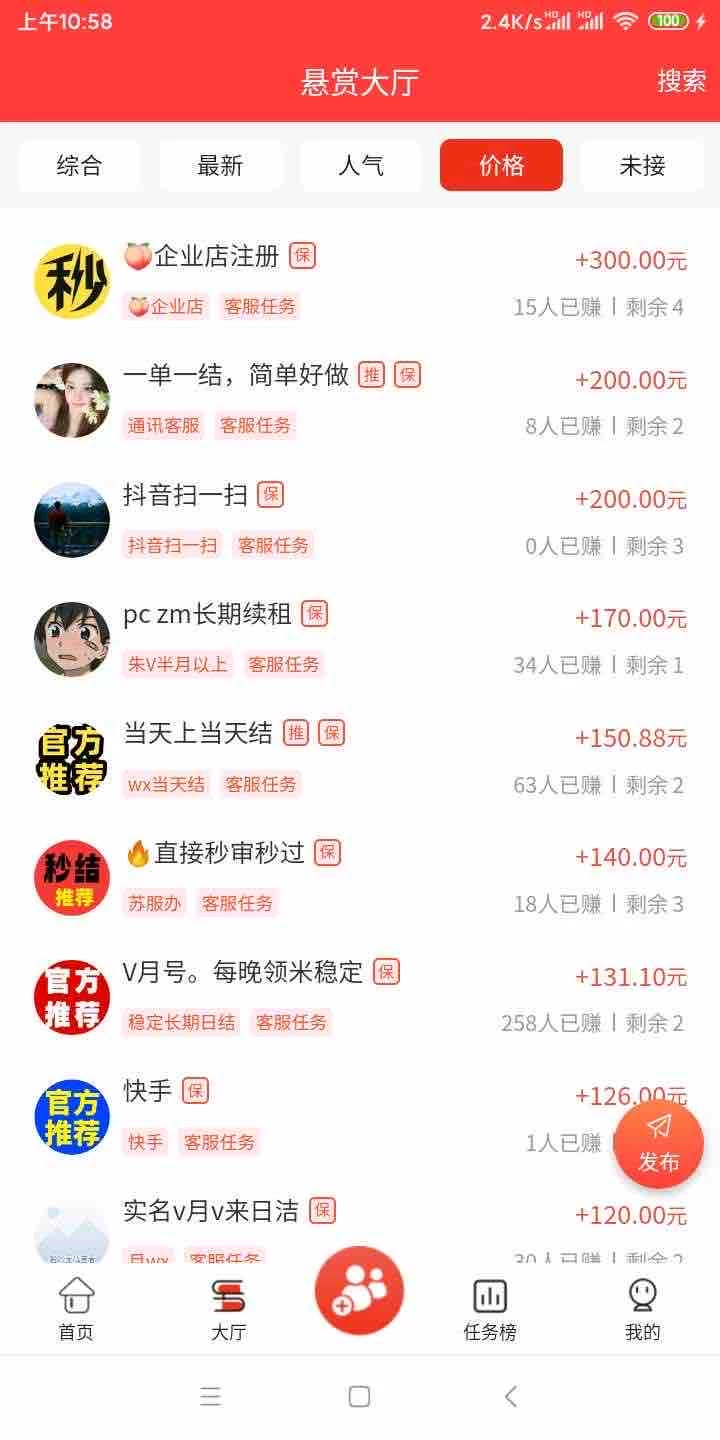Open the 任务榜 tab
This screenshot has width=720, height=1440.
pos(490,1308)
